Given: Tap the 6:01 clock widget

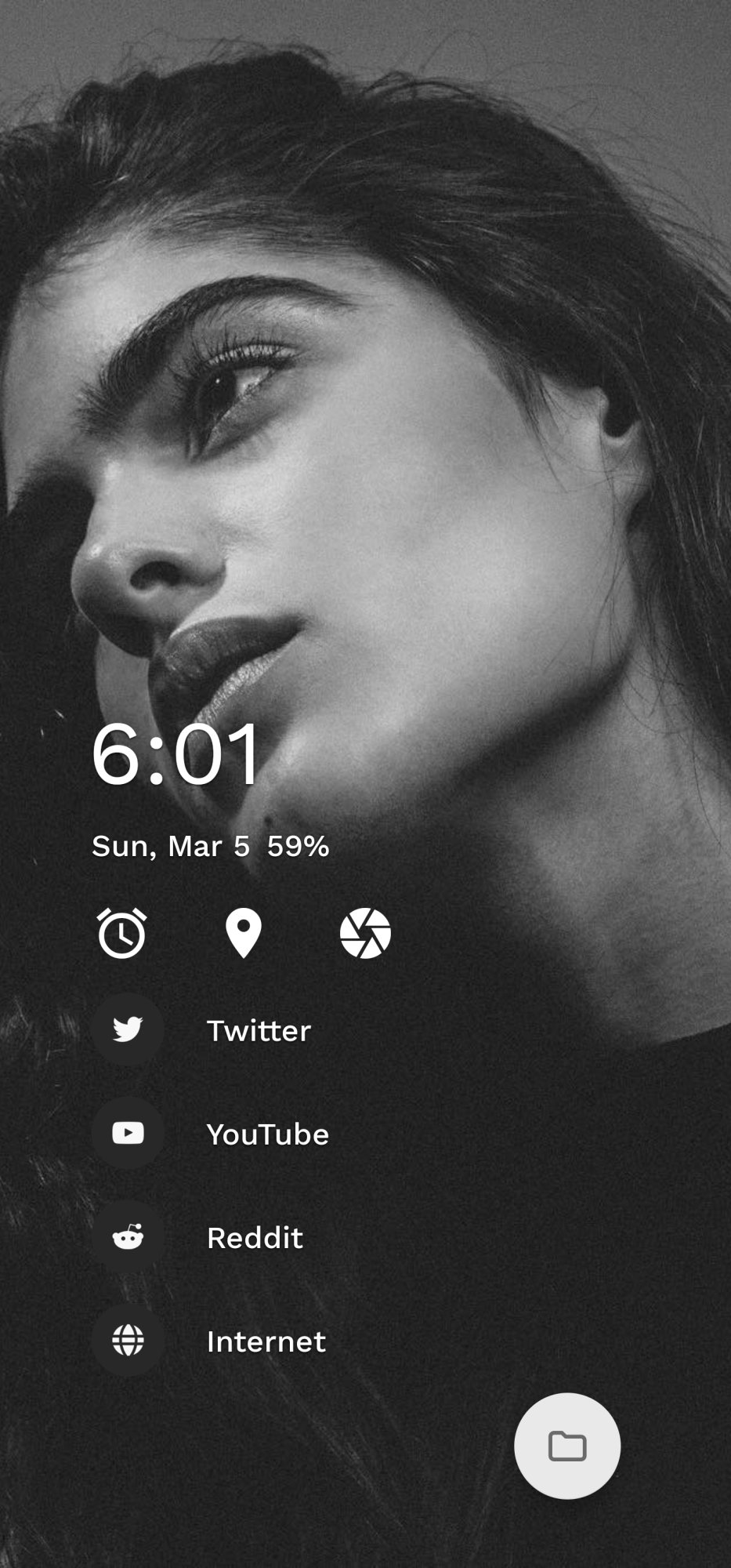Looking at the screenshot, I should [176, 754].
